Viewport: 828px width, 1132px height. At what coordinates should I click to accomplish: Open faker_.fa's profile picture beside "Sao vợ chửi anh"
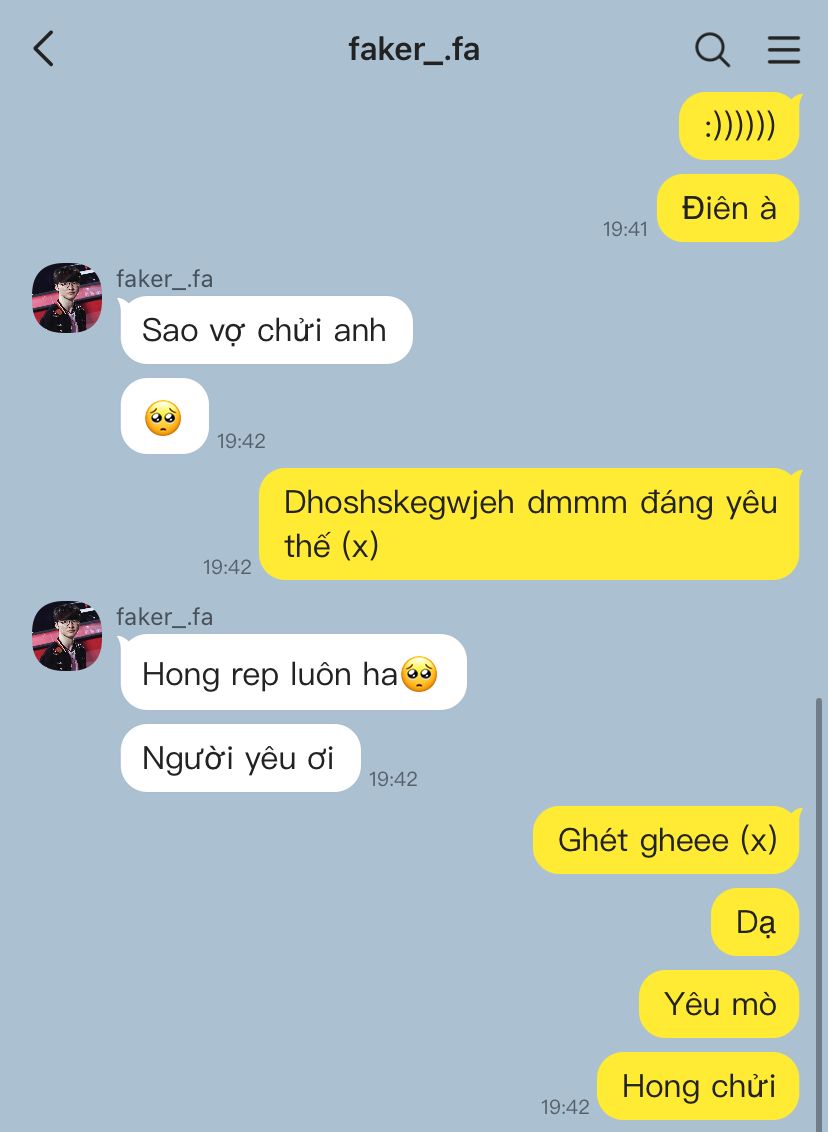tap(67, 298)
